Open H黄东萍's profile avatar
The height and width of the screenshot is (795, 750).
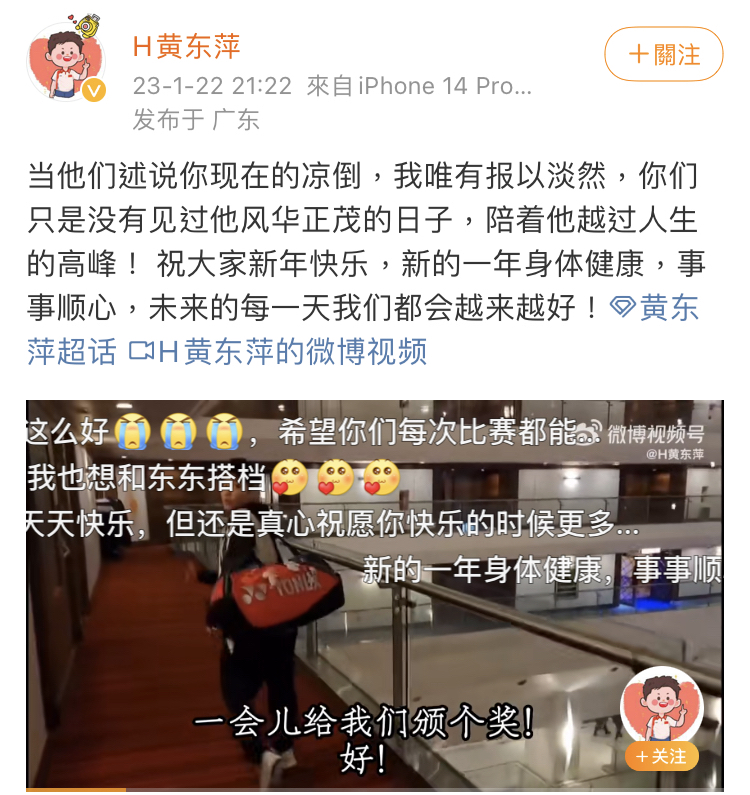(x=66, y=62)
